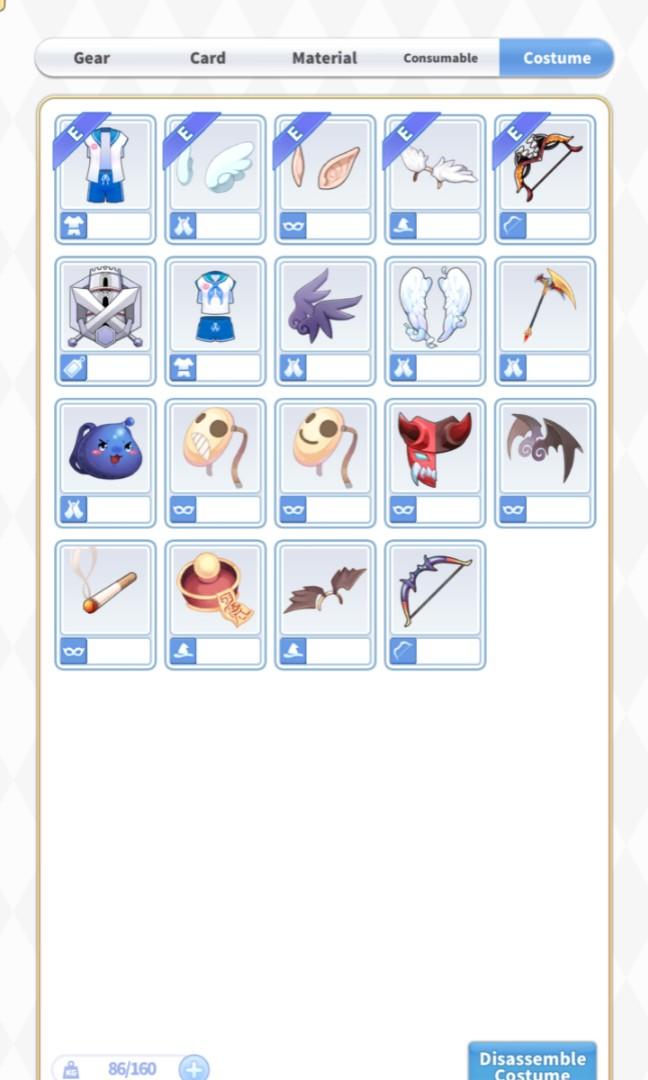648x1080 pixels.
Task: Select the red horned demon mask
Action: [x=435, y=450]
